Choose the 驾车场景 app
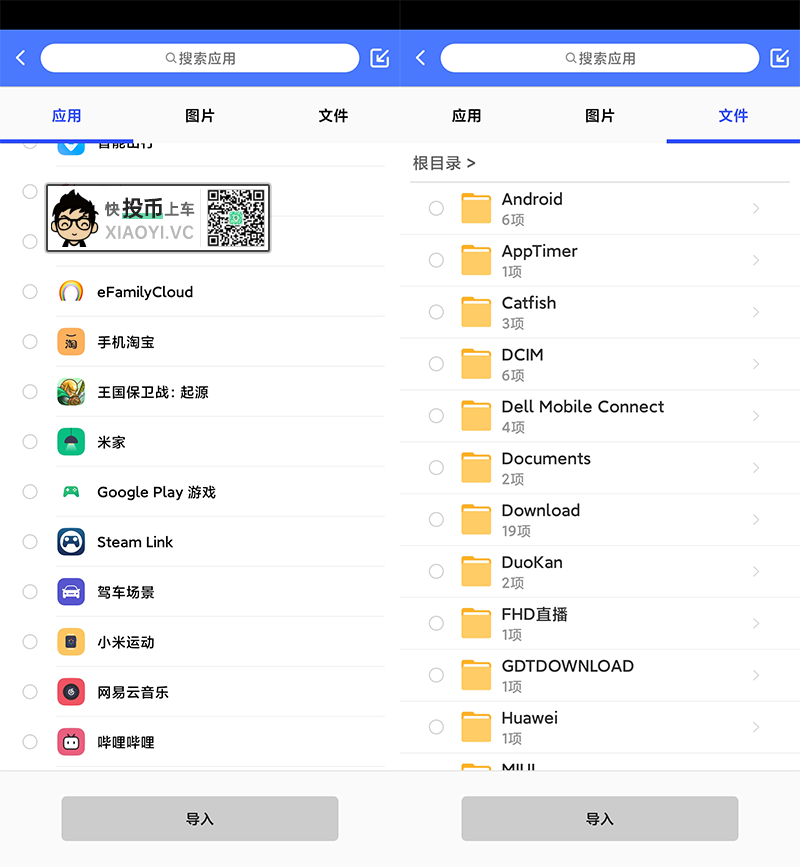The image size is (800, 867). 30,592
